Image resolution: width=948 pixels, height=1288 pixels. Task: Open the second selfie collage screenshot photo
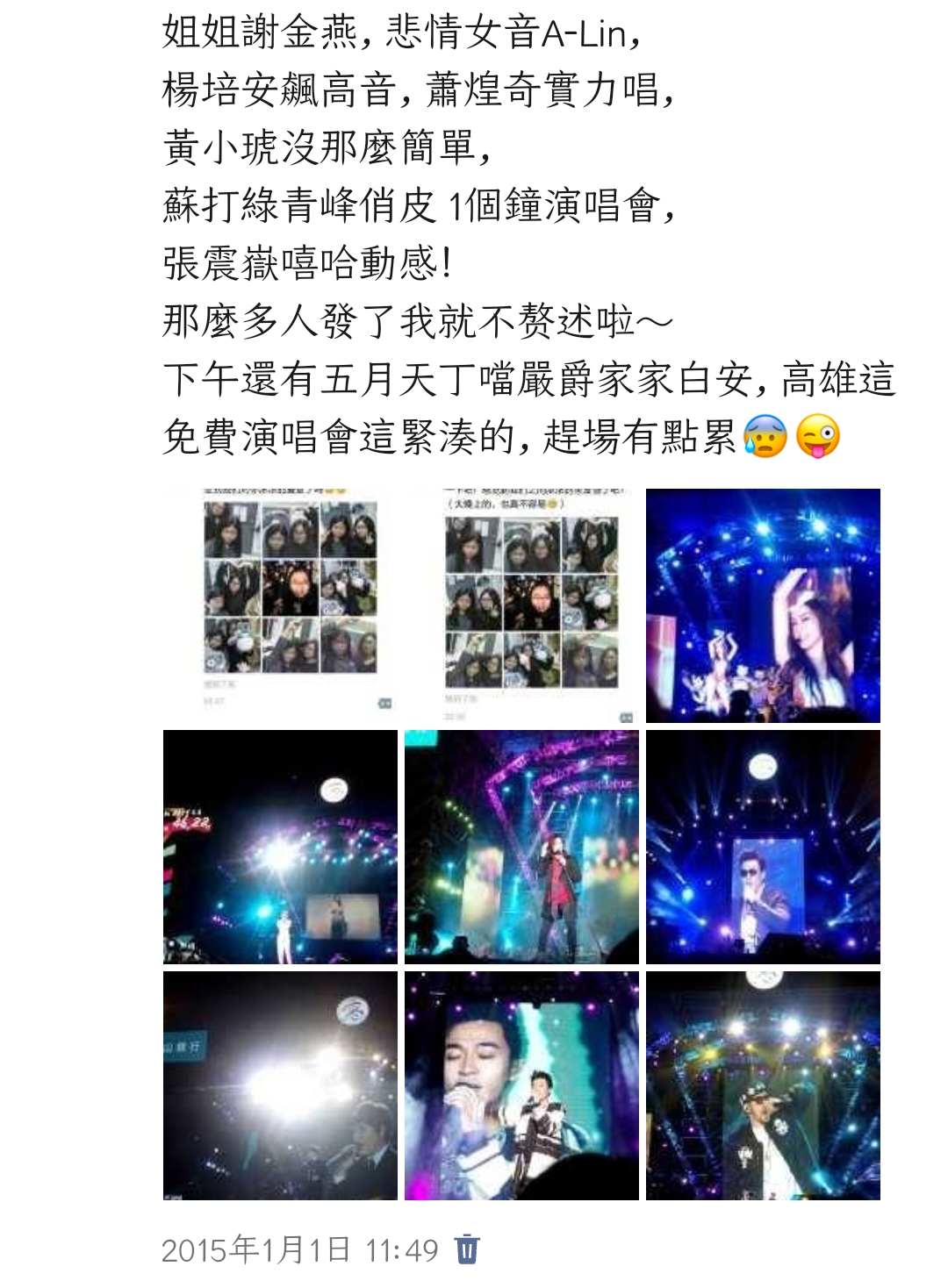coord(521,605)
